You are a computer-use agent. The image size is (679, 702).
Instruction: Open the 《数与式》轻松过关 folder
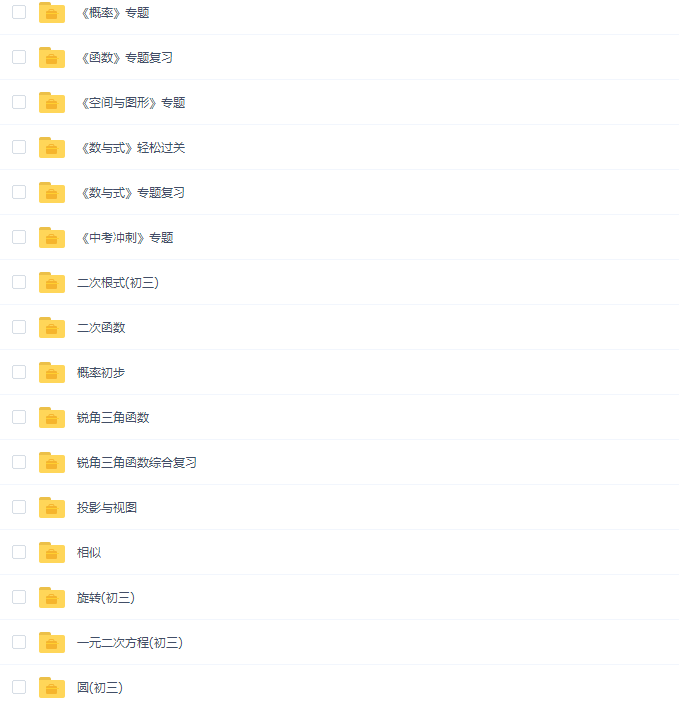[131, 148]
